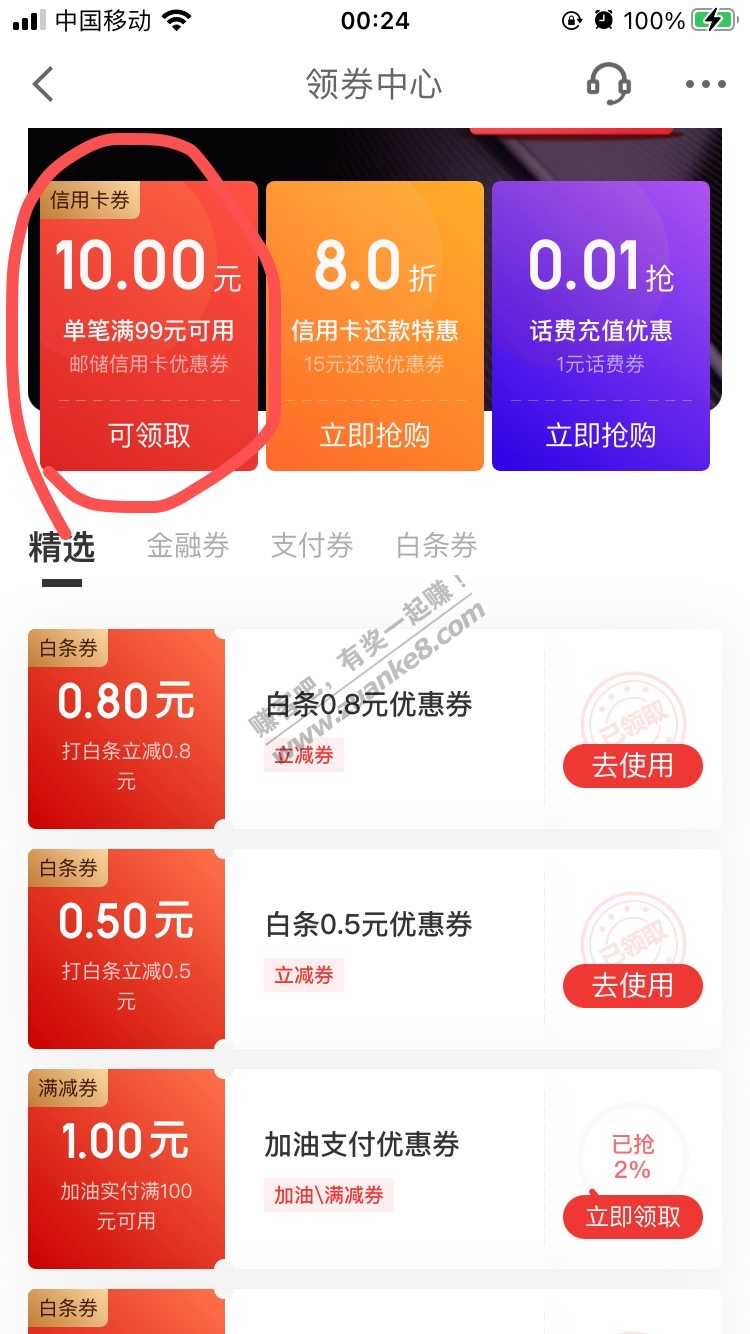
Task: Switch to the 精选 tab
Action: [x=62, y=546]
